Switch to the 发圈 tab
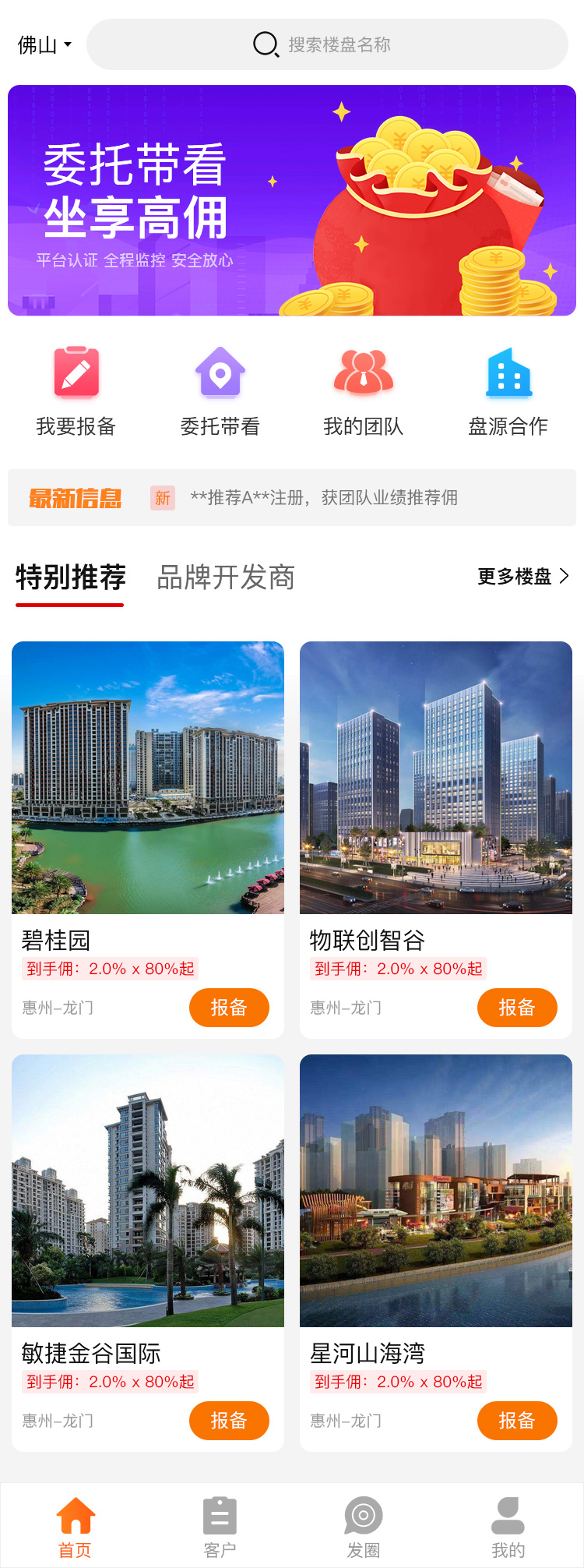This screenshot has width=584, height=1568. [364, 1527]
